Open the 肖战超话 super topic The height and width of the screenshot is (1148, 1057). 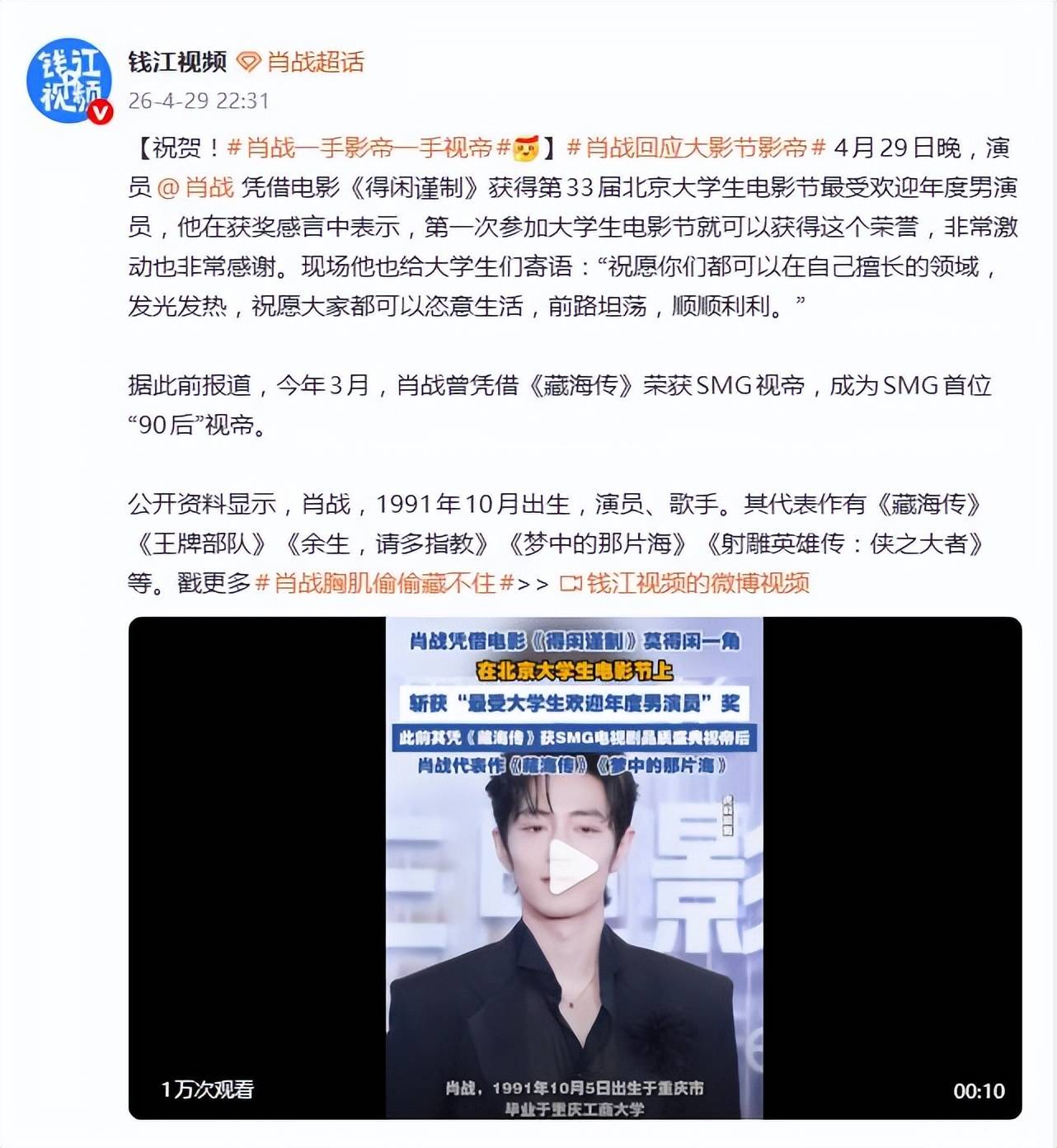pyautogui.click(x=314, y=62)
